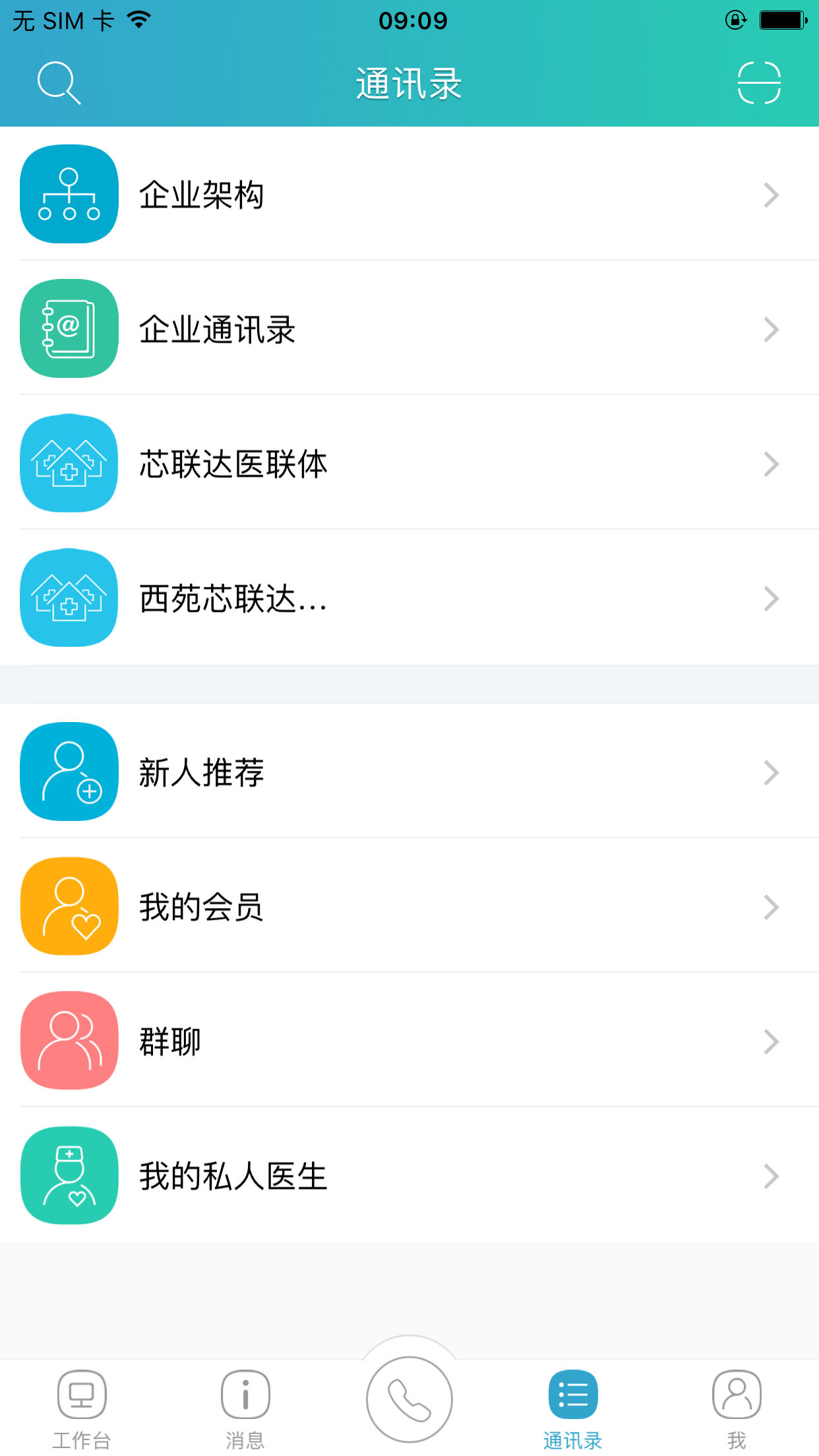
Task: Expand the 群聊 list
Action: click(772, 1041)
